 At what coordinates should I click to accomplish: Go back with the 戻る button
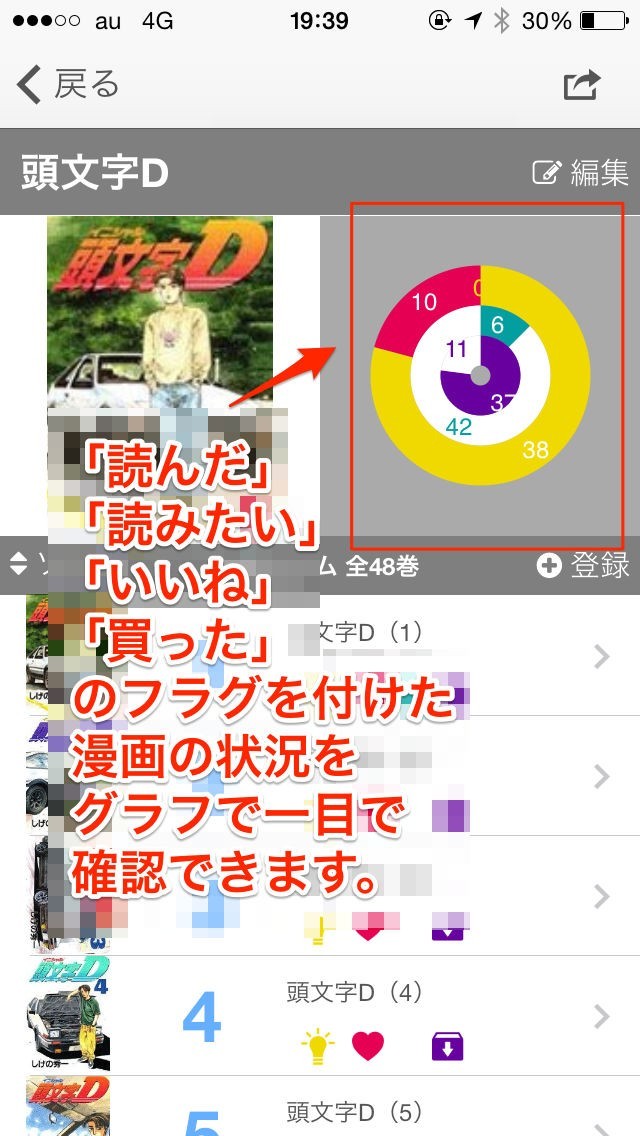pyautogui.click(x=68, y=85)
